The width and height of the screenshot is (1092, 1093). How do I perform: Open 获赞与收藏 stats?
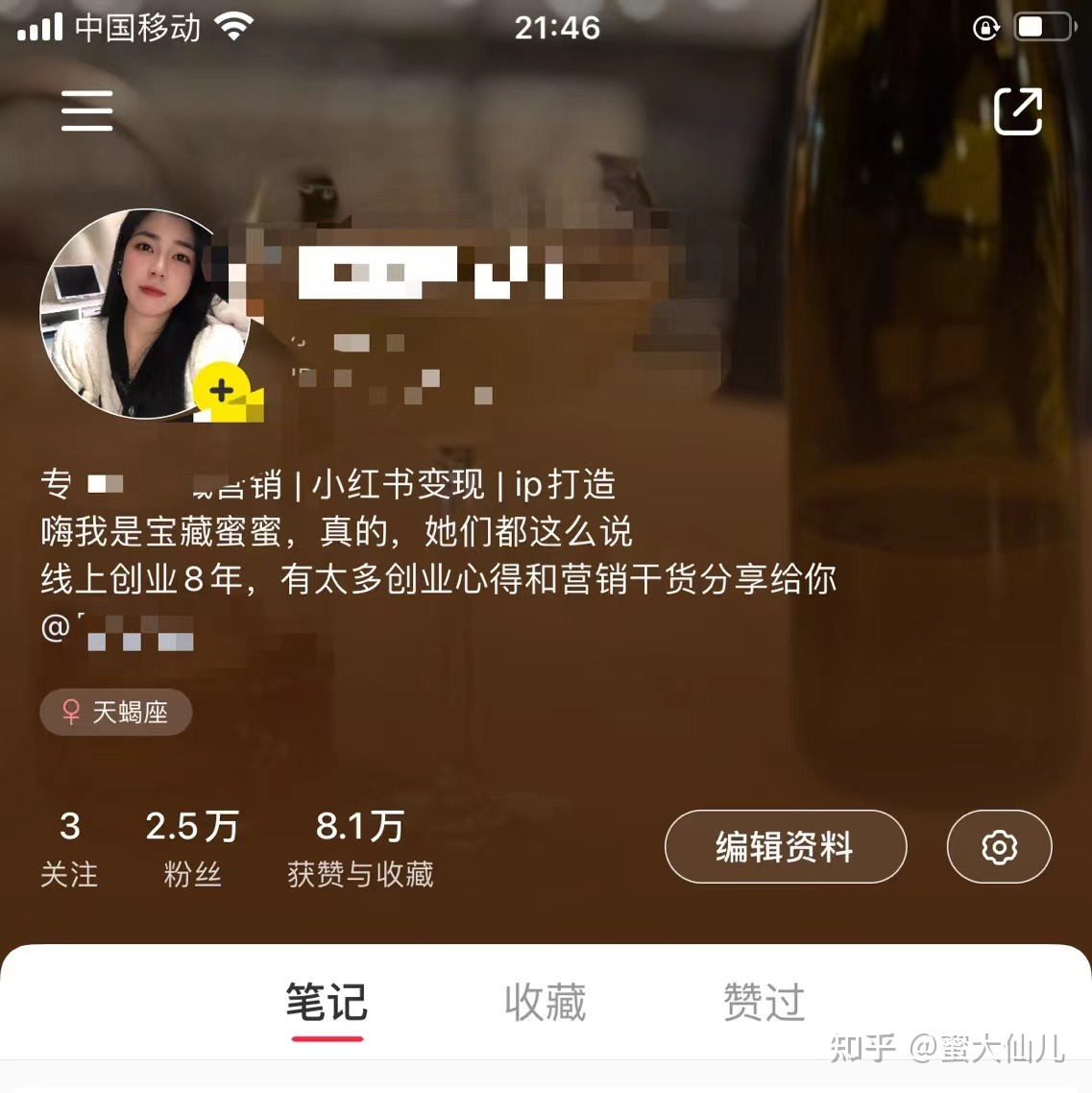360,848
